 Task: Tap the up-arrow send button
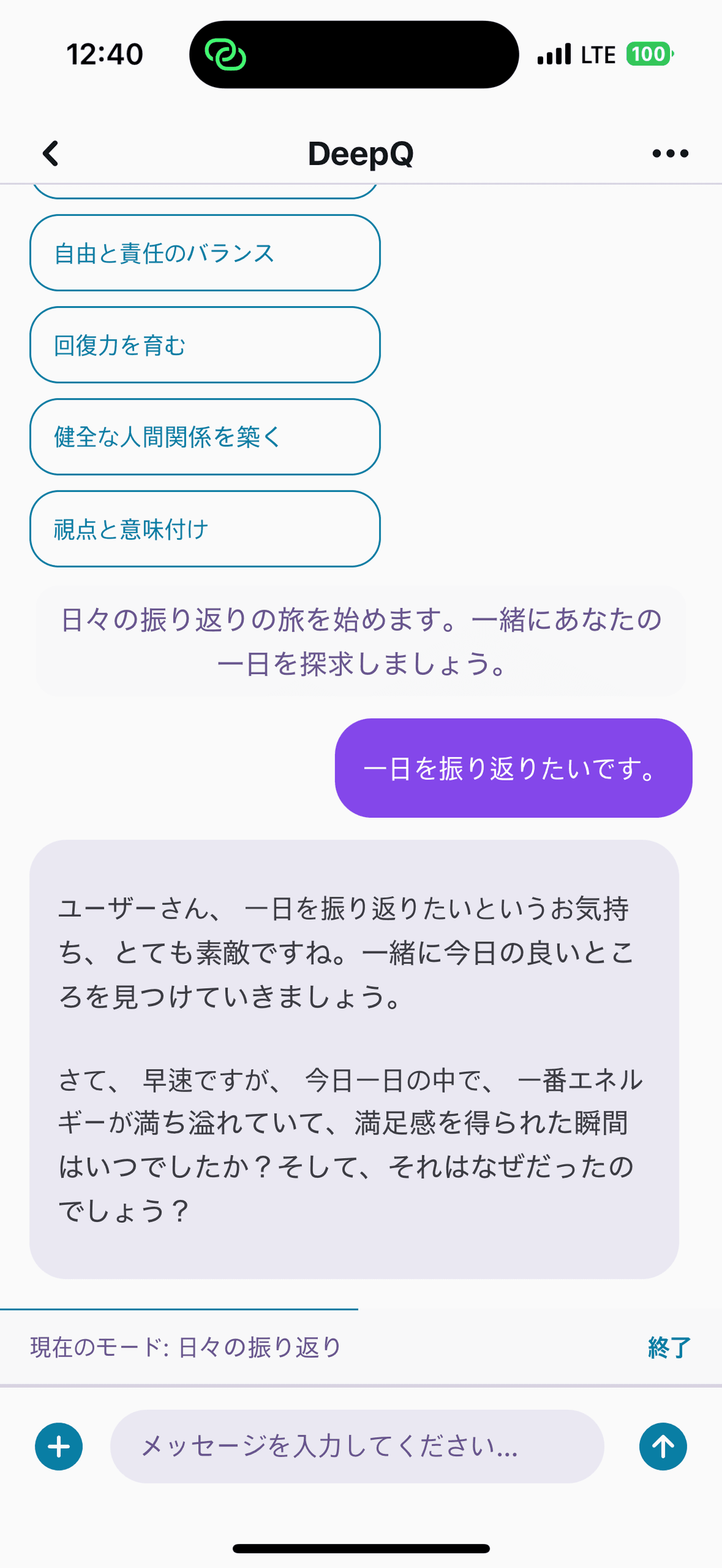click(x=663, y=1448)
